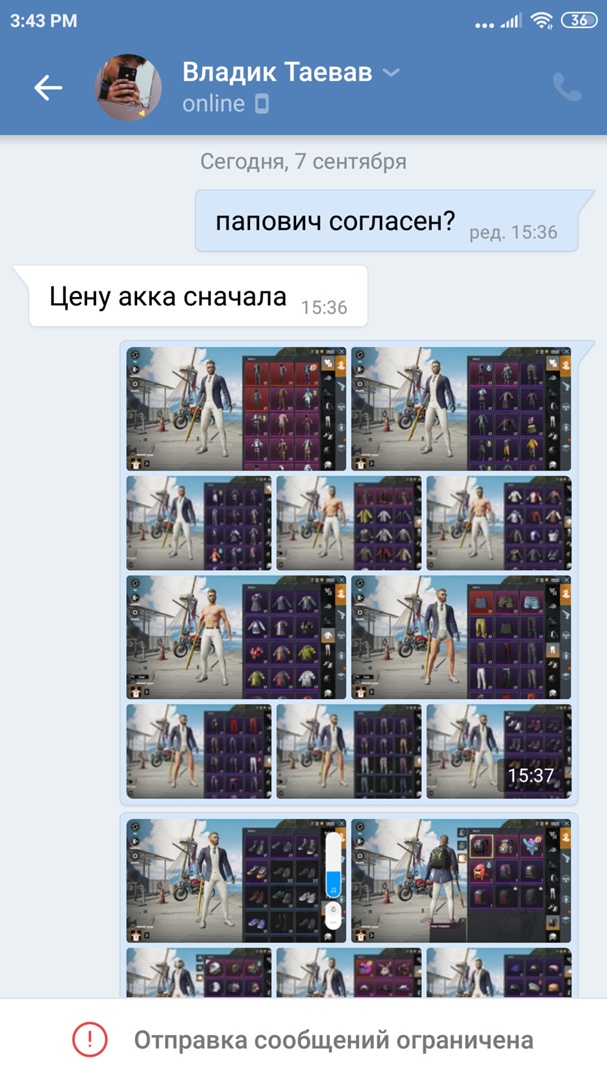Open the photo of the character with a backpack
607x1080 pixels.
[461, 880]
